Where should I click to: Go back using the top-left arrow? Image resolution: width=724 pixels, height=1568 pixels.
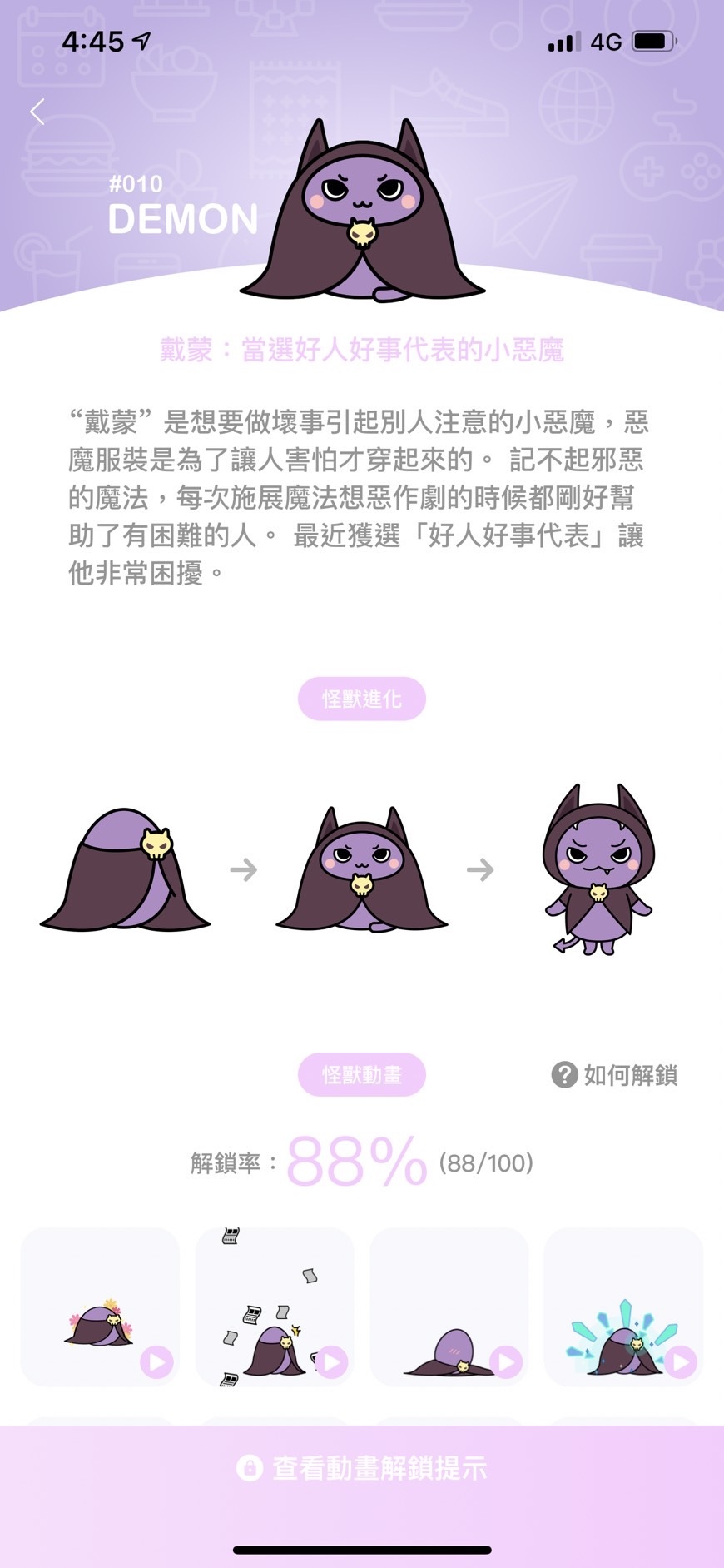37,112
